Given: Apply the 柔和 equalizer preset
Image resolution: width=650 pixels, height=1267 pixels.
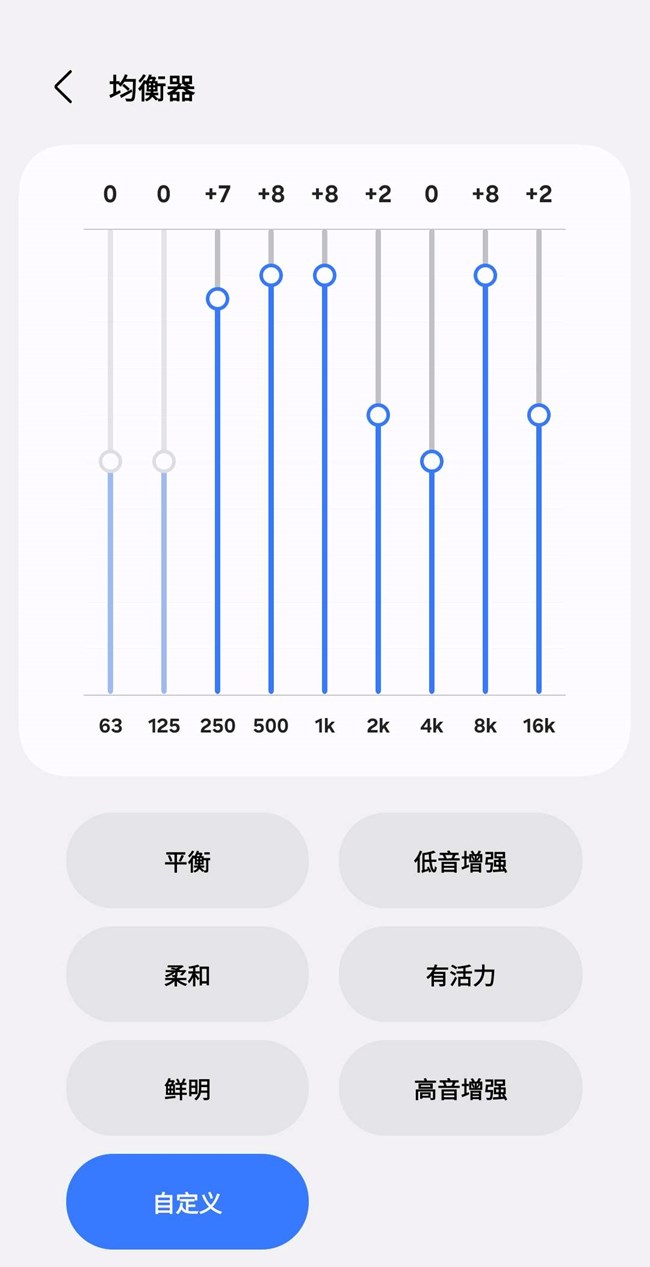Looking at the screenshot, I should point(187,975).
